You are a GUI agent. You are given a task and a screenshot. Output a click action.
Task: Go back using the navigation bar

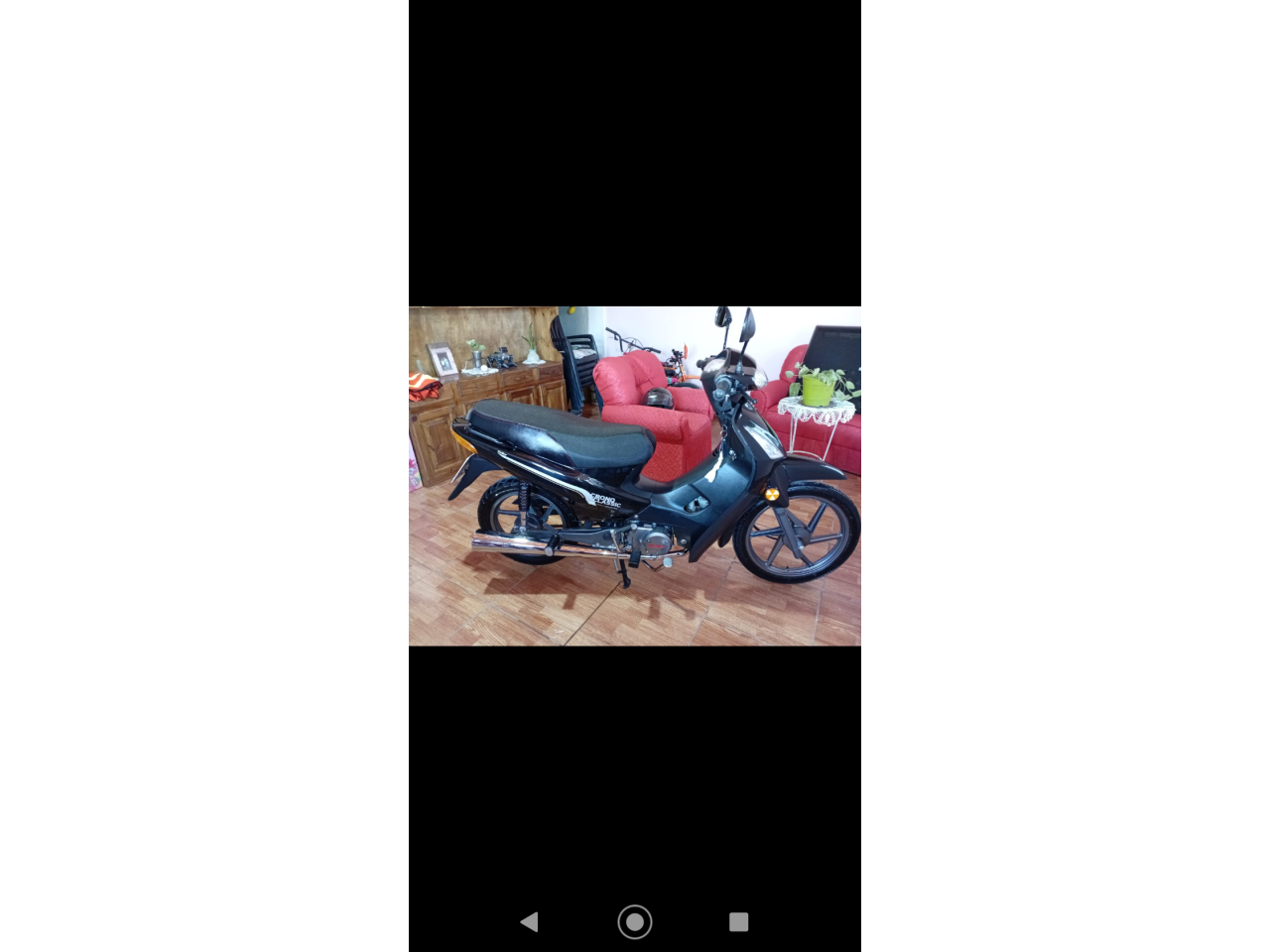(530, 922)
